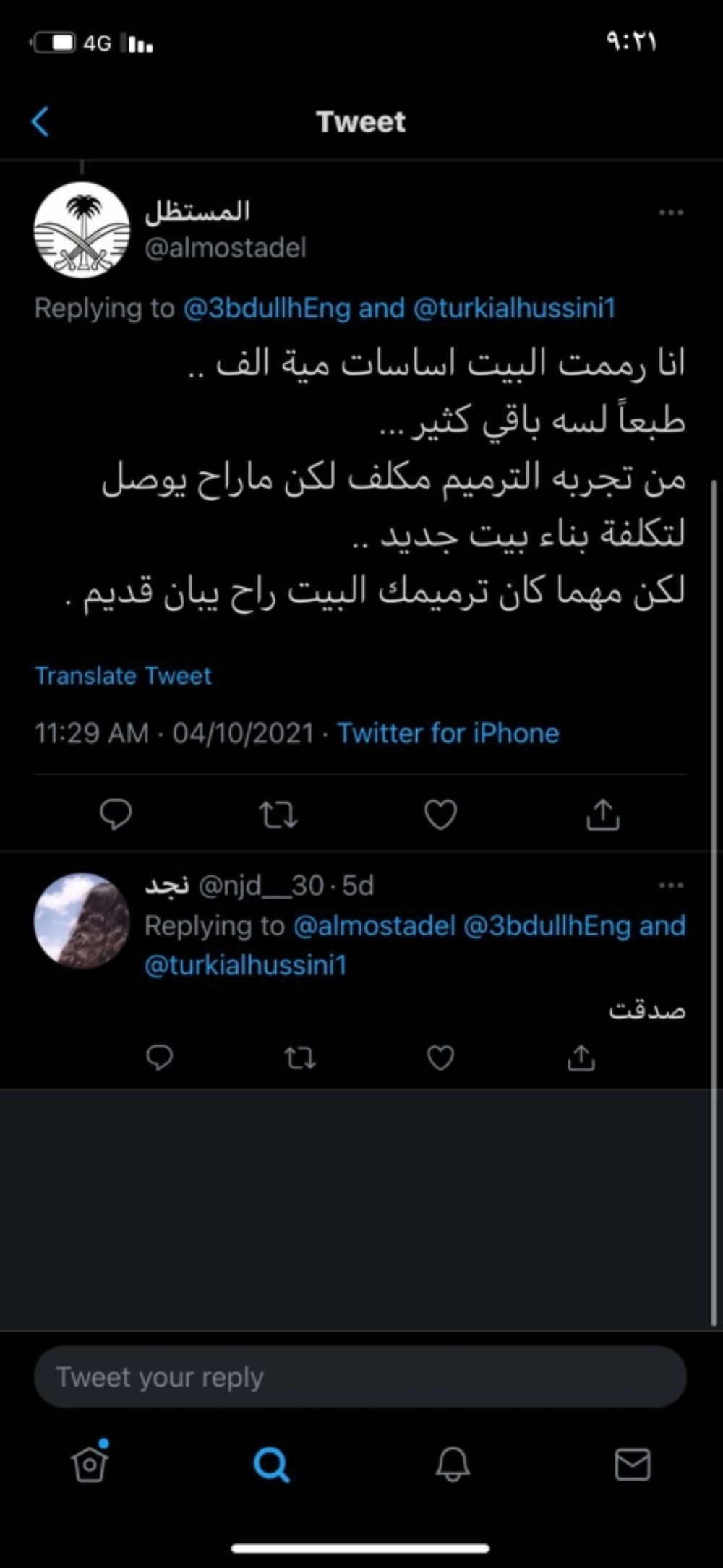
Task: Retweet @almostadel's tweet
Action: (278, 815)
